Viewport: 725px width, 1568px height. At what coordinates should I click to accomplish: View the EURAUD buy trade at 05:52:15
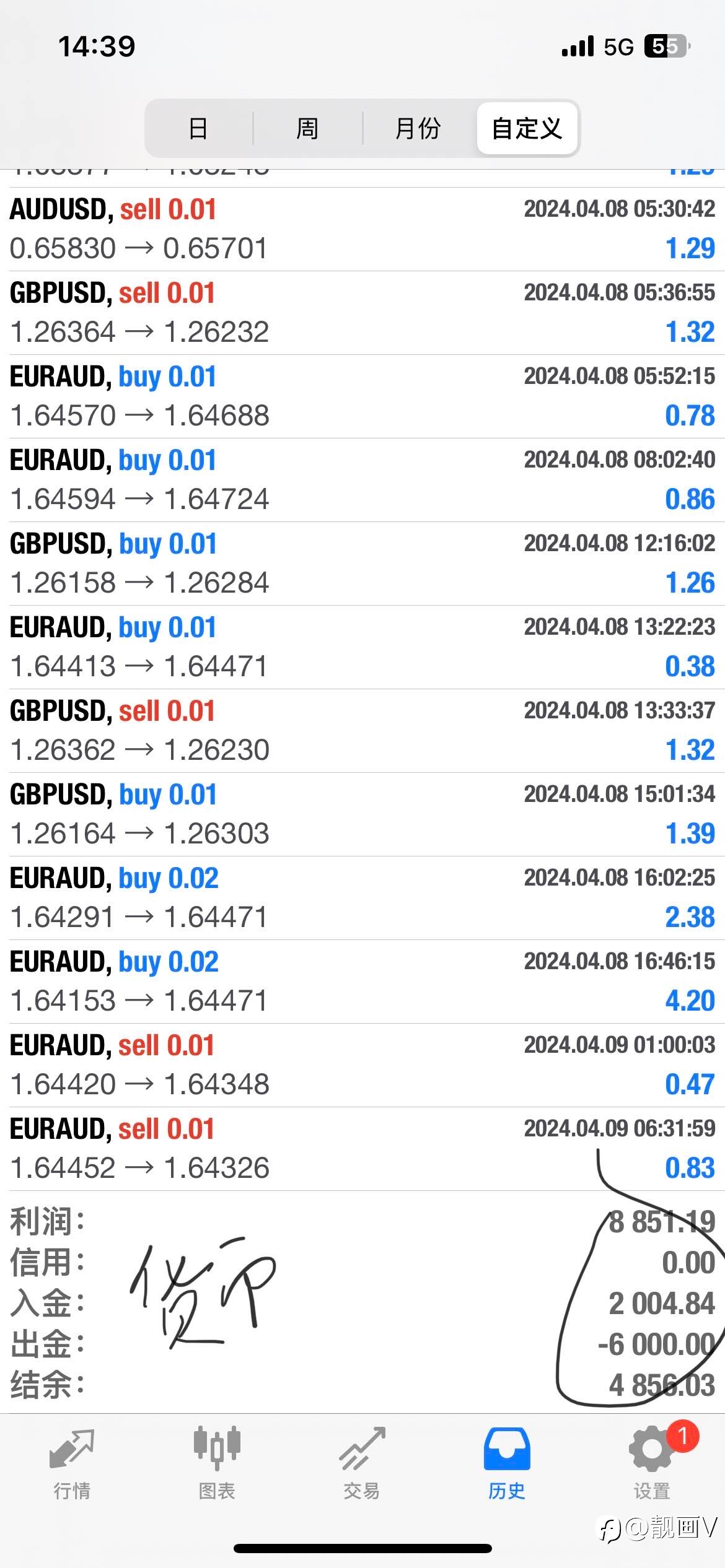click(362, 396)
